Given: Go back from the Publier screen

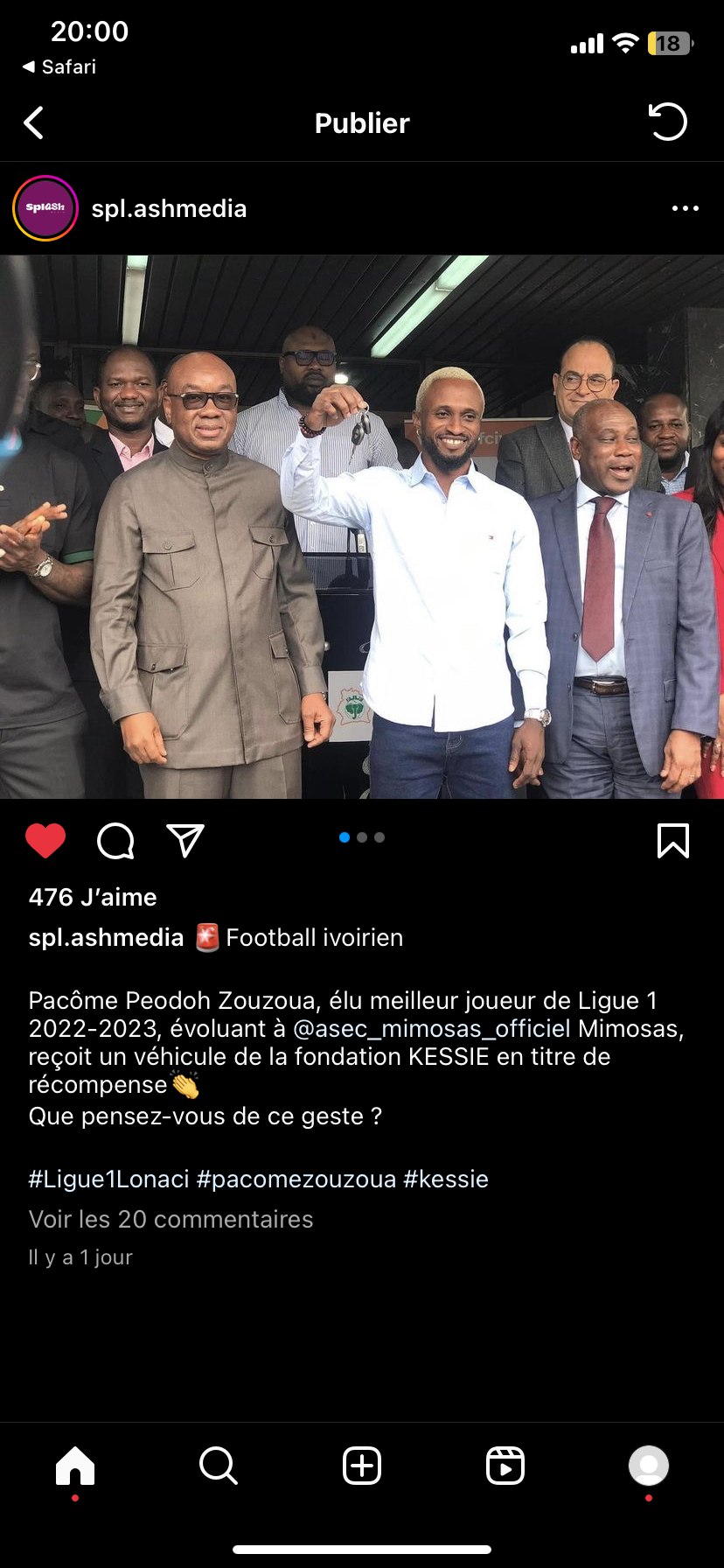Looking at the screenshot, I should [x=34, y=123].
